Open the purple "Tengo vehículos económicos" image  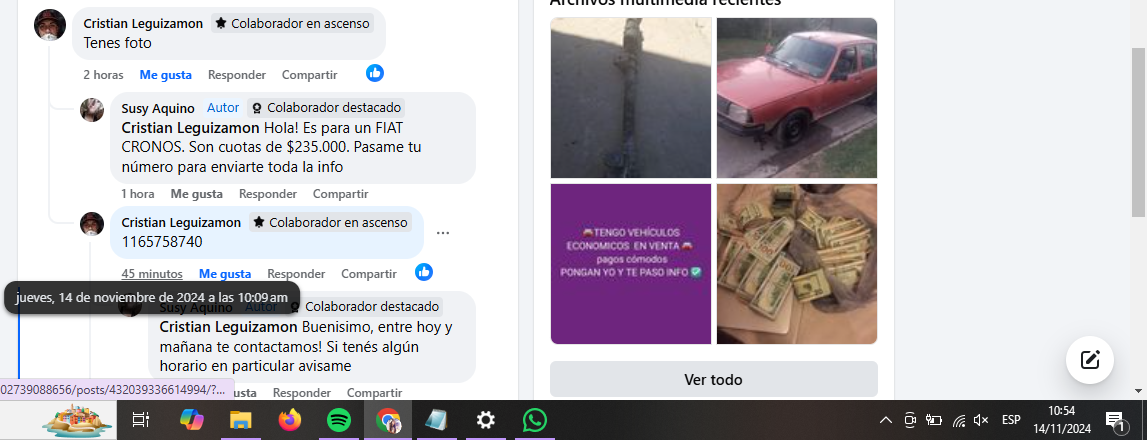(x=631, y=264)
